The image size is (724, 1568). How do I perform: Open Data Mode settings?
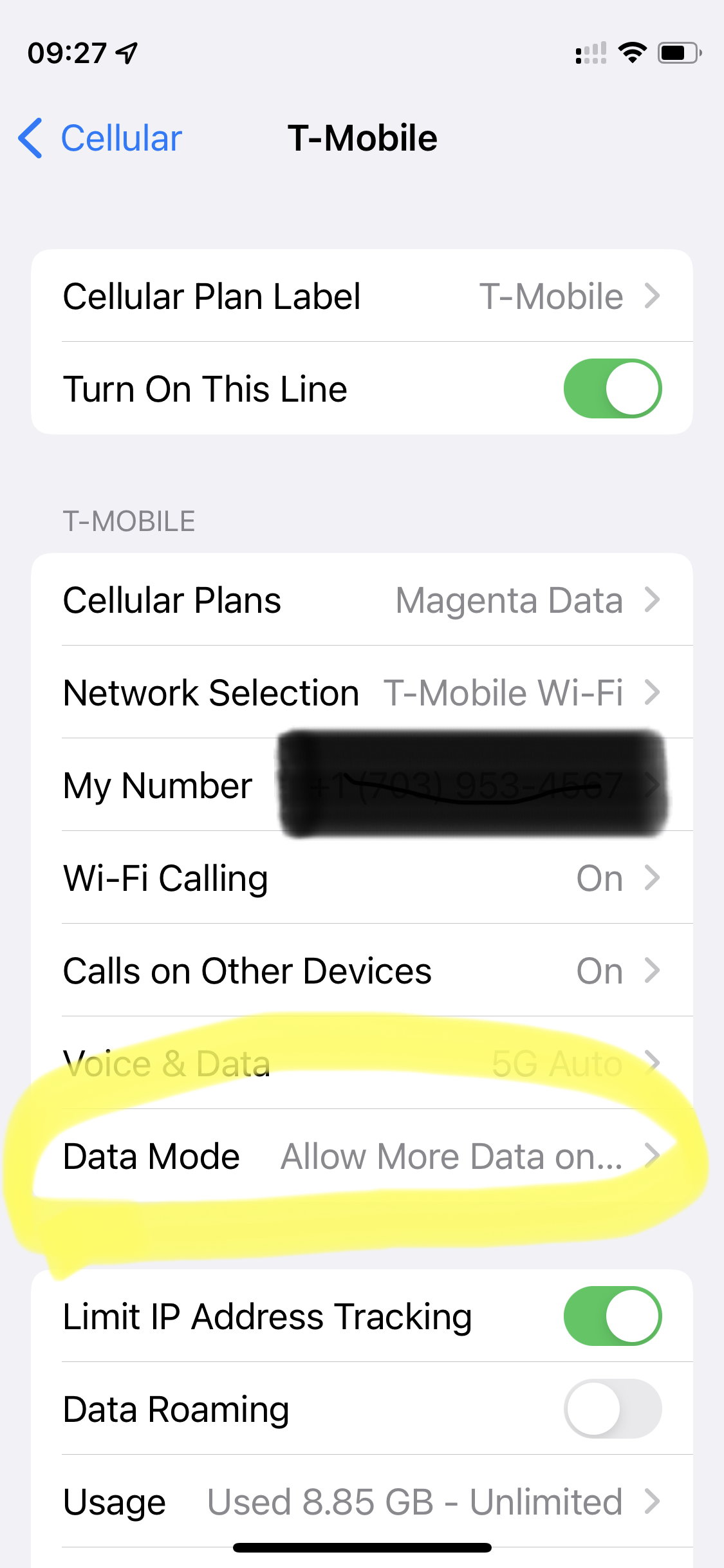click(362, 1156)
